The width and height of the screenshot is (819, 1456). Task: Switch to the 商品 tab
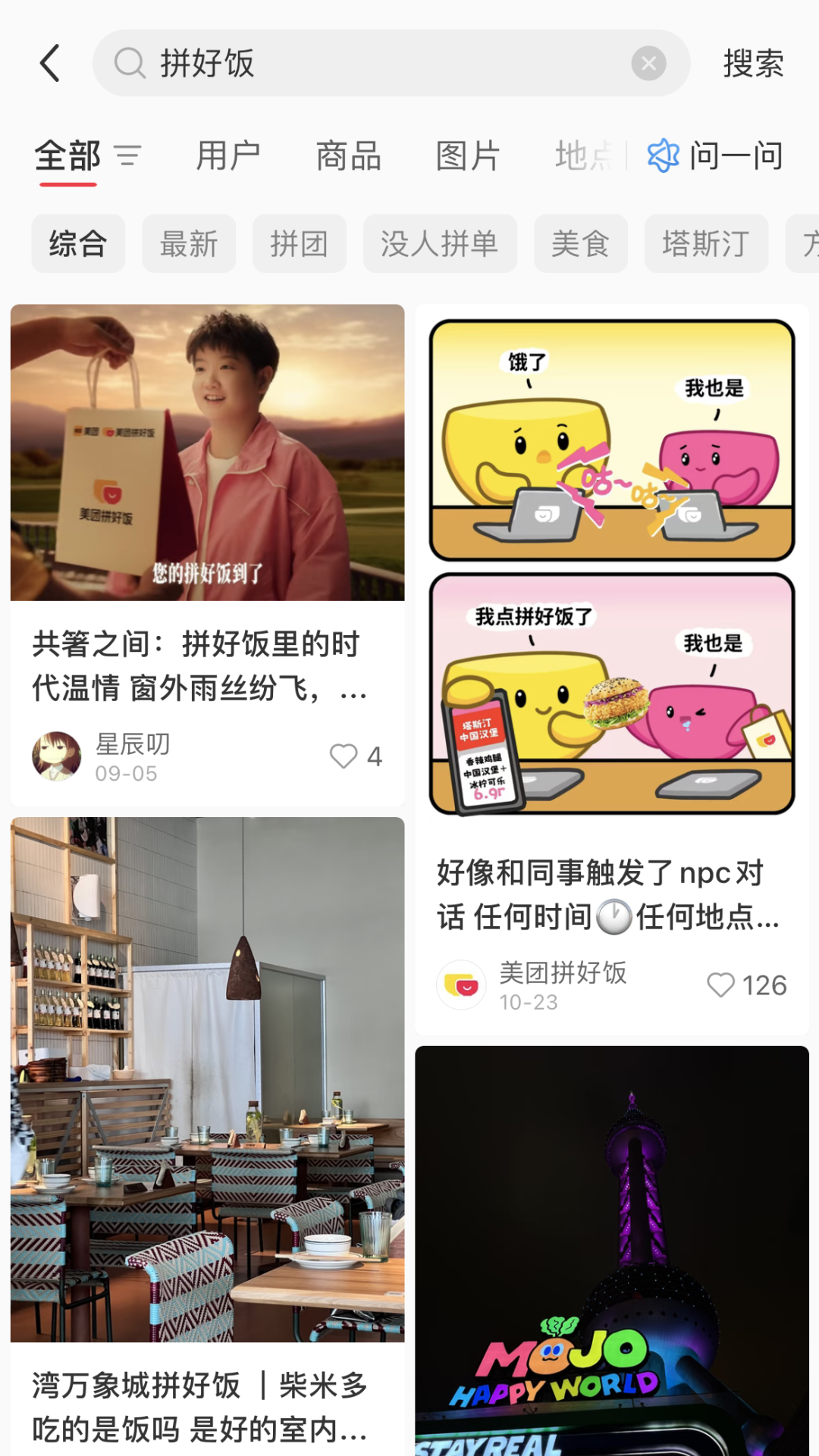tap(348, 156)
